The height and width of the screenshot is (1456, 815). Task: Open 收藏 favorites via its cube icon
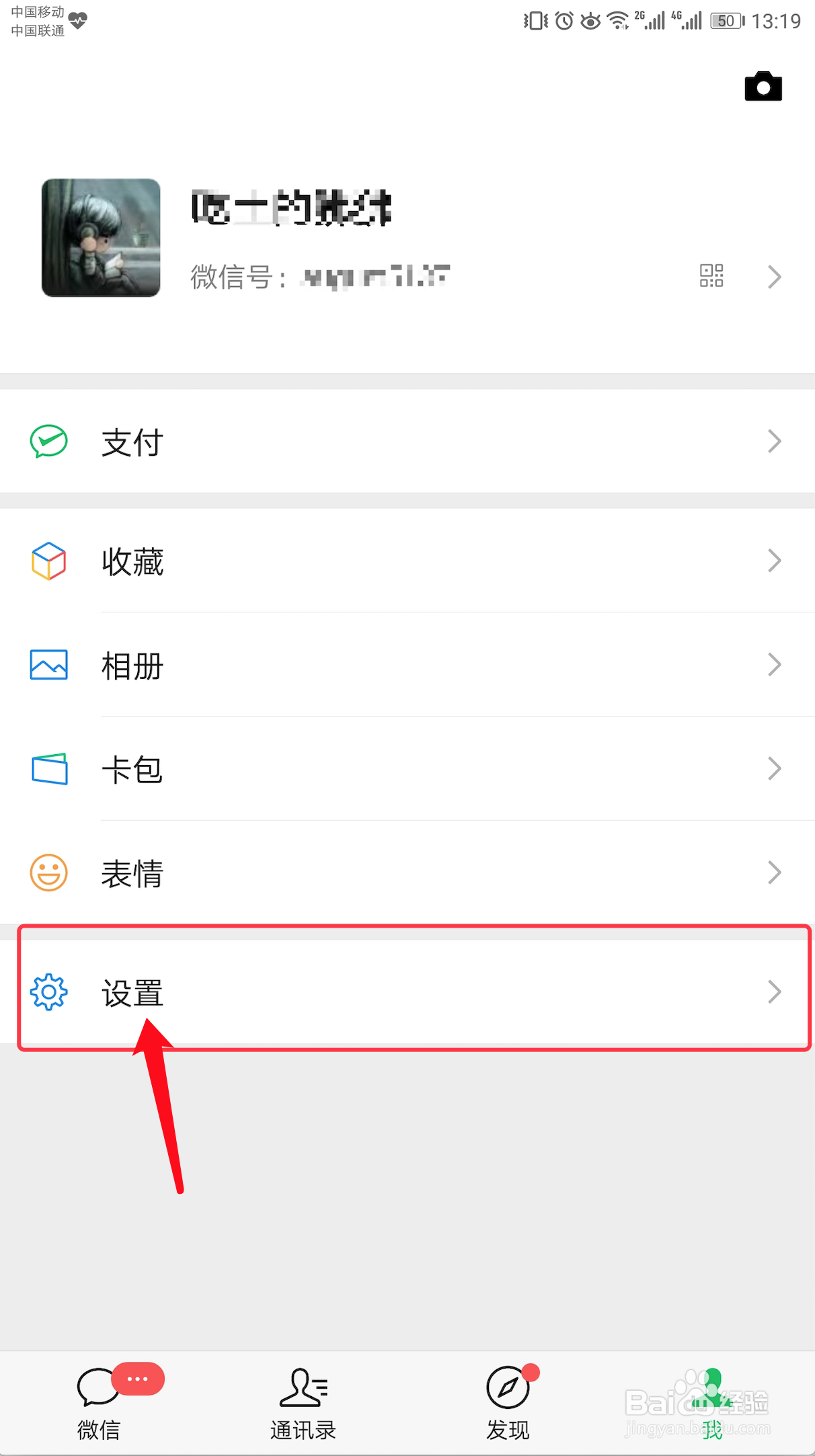pyautogui.click(x=48, y=561)
